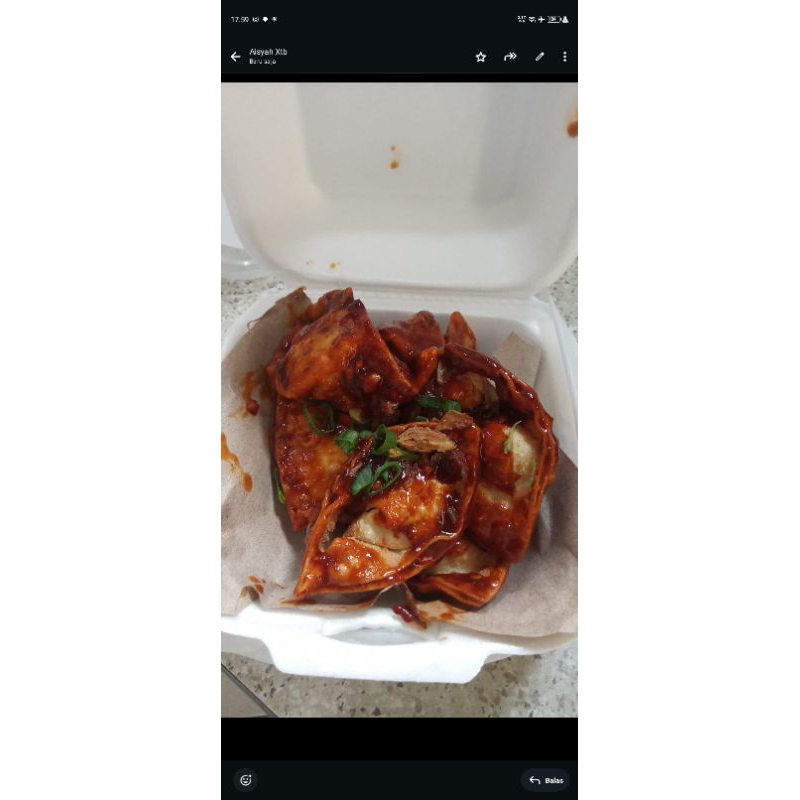
Task: Go back from the photo viewer
Action: [x=235, y=57]
